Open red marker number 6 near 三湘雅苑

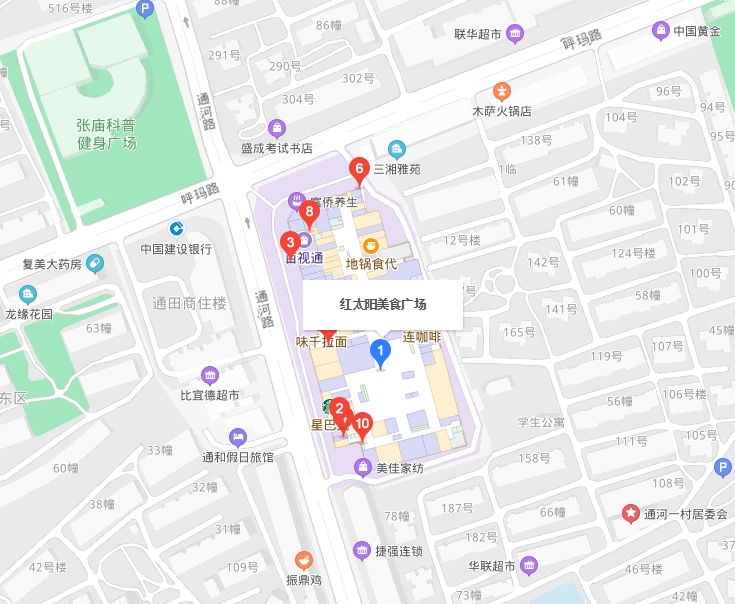(x=359, y=172)
